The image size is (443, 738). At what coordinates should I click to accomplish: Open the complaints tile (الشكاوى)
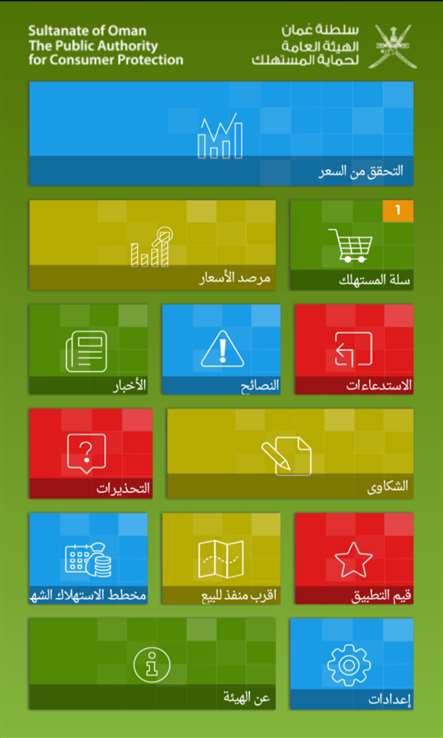(290, 453)
